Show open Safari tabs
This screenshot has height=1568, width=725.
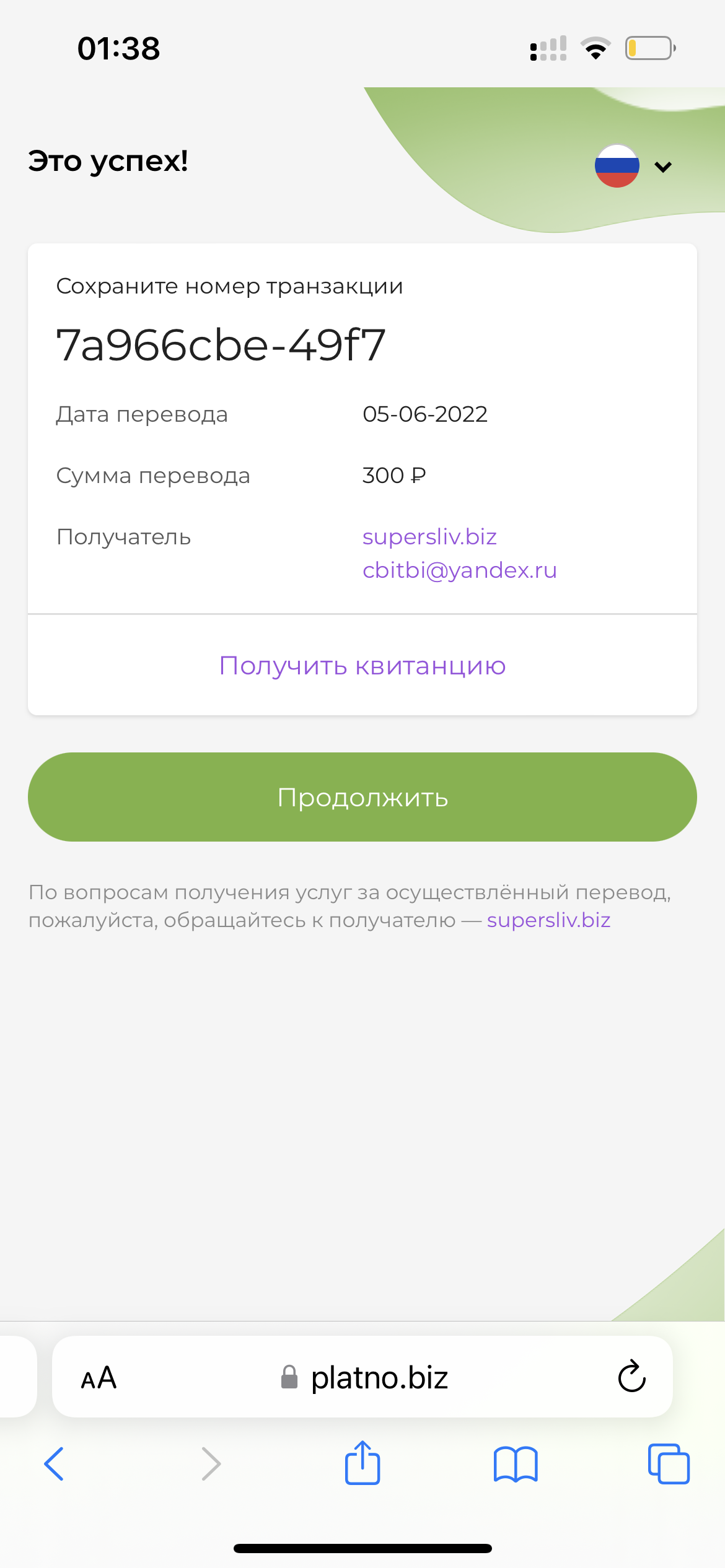point(669,1464)
